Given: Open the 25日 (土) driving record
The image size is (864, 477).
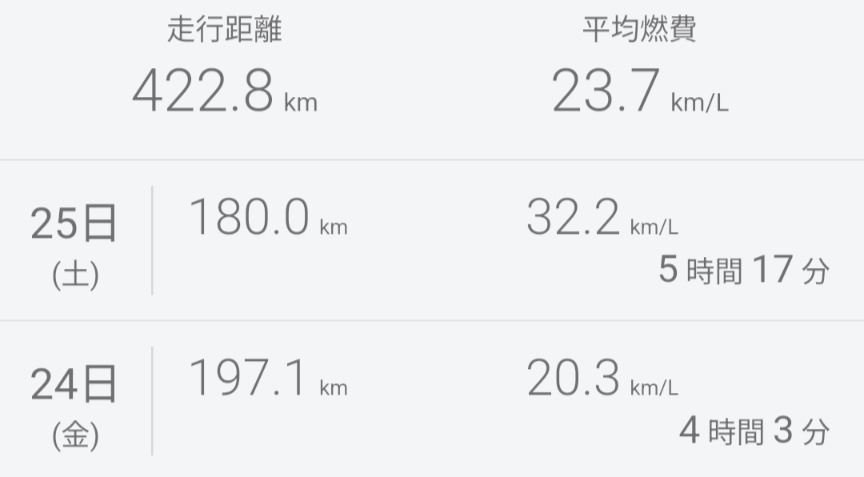Looking at the screenshot, I should (x=432, y=240).
